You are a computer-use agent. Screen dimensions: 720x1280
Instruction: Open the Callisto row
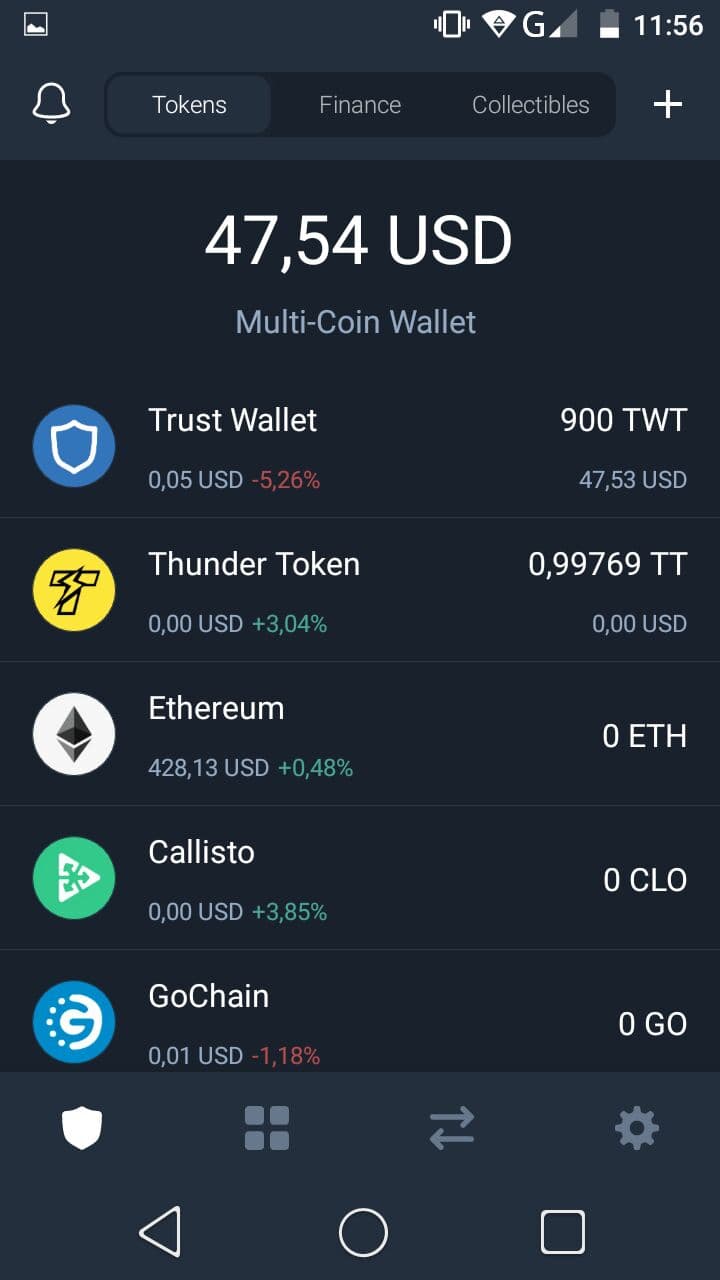tap(360, 878)
